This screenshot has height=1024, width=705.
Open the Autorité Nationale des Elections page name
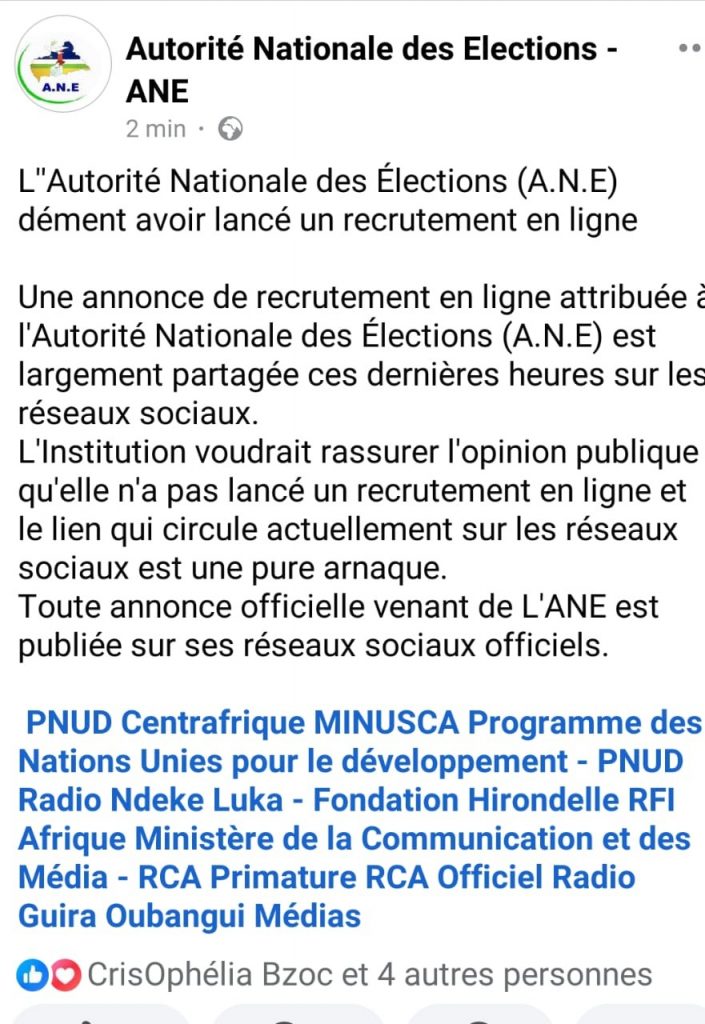tap(371, 48)
